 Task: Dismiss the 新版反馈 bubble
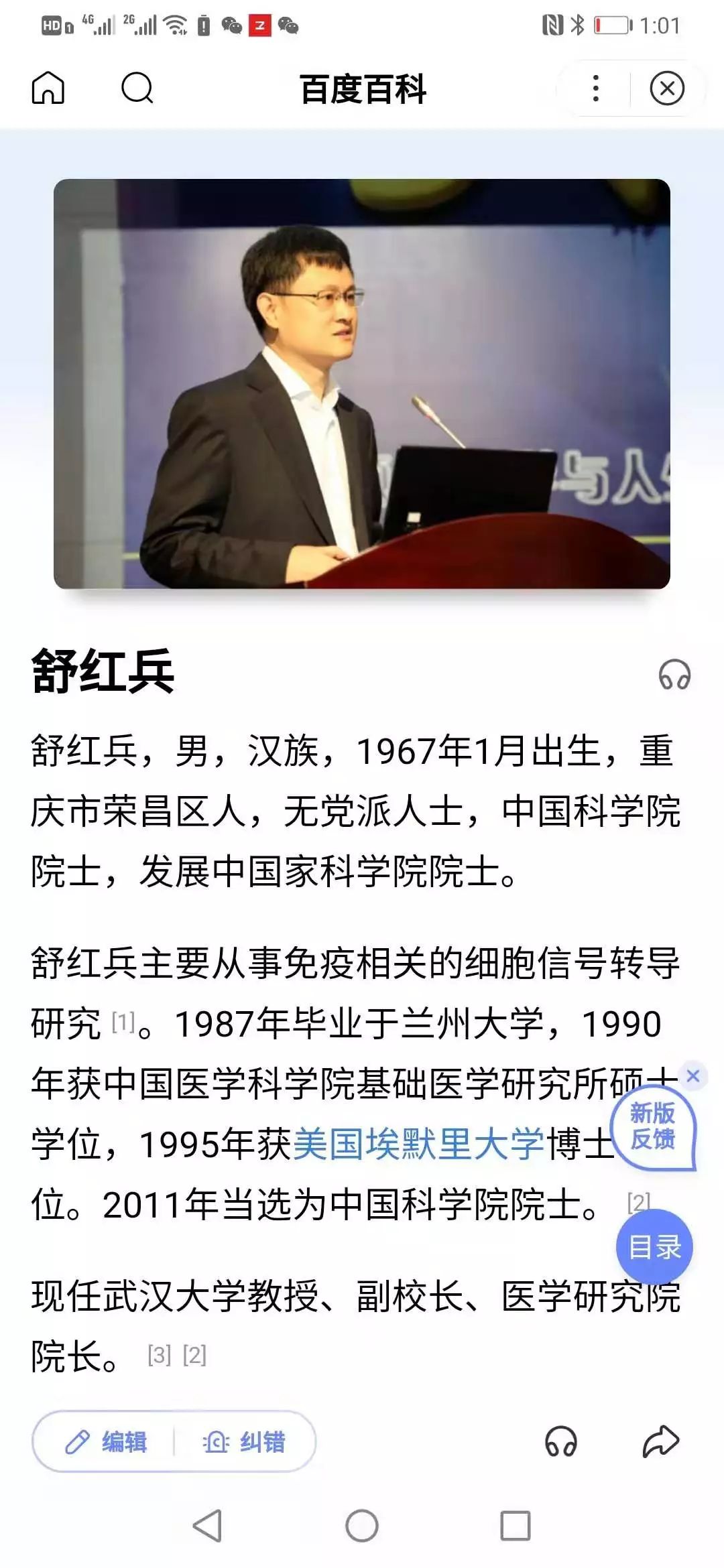click(x=693, y=1077)
